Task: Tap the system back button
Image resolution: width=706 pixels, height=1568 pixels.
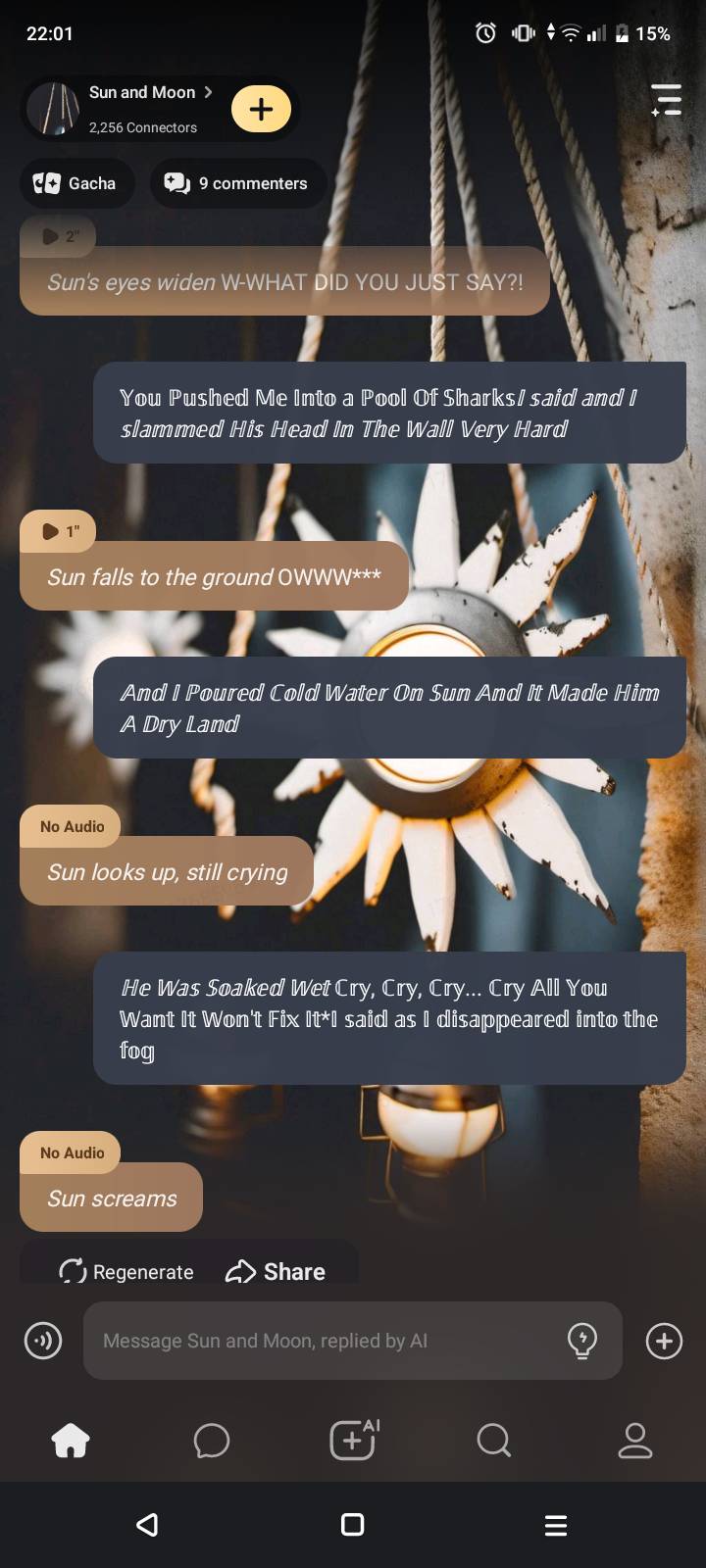Action: (x=147, y=1525)
